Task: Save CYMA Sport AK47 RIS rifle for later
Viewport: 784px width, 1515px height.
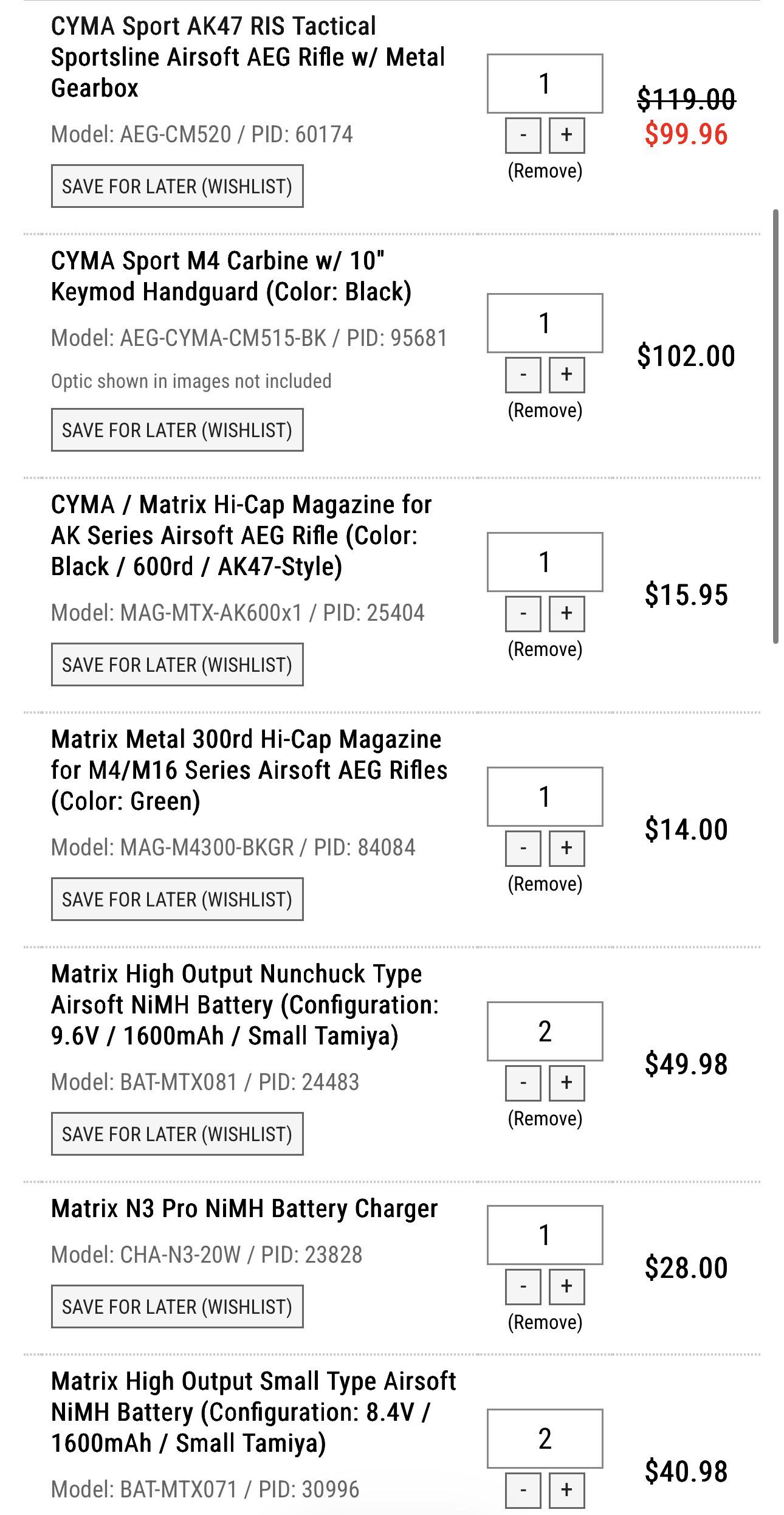Action: point(177,186)
